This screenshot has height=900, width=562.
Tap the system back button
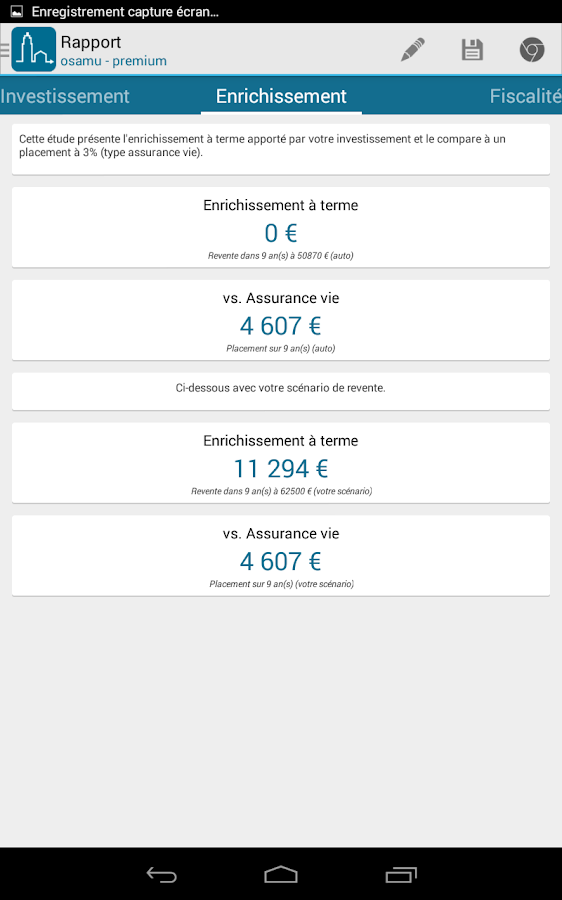(x=161, y=874)
